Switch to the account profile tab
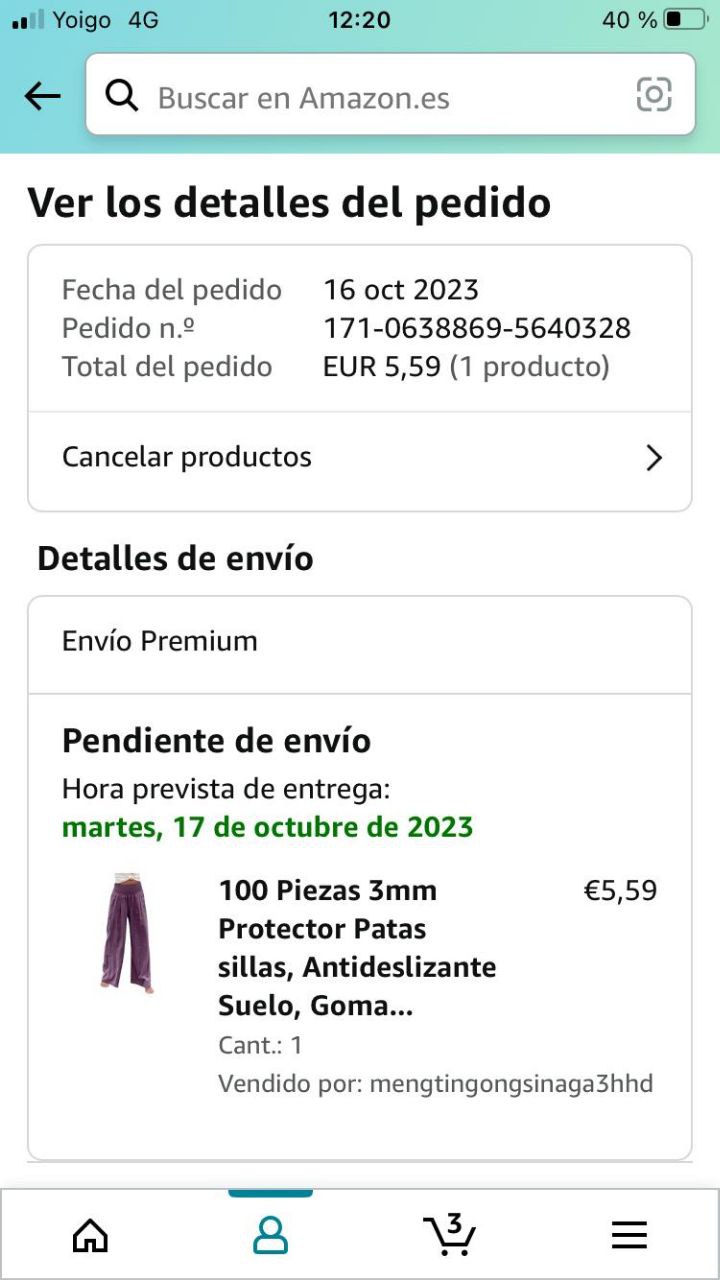Screen dimensions: 720x1280 pyautogui.click(x=270, y=1236)
